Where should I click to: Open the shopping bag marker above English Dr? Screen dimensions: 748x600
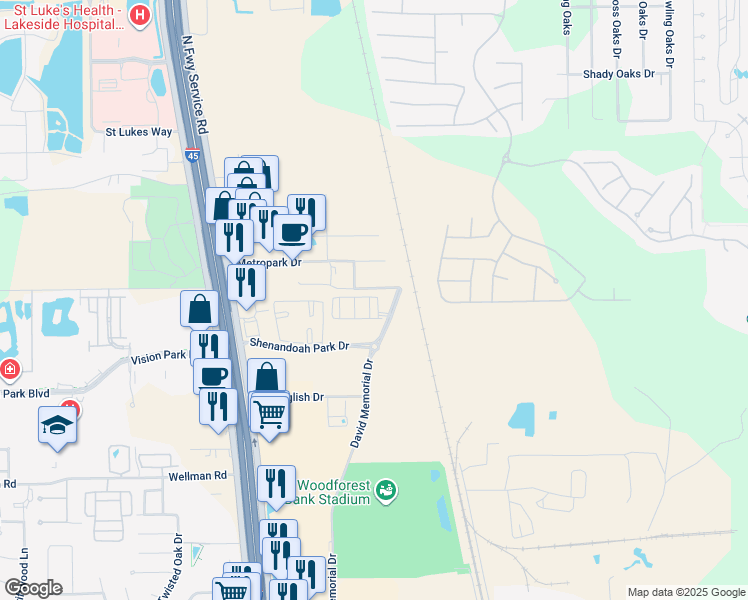click(266, 378)
